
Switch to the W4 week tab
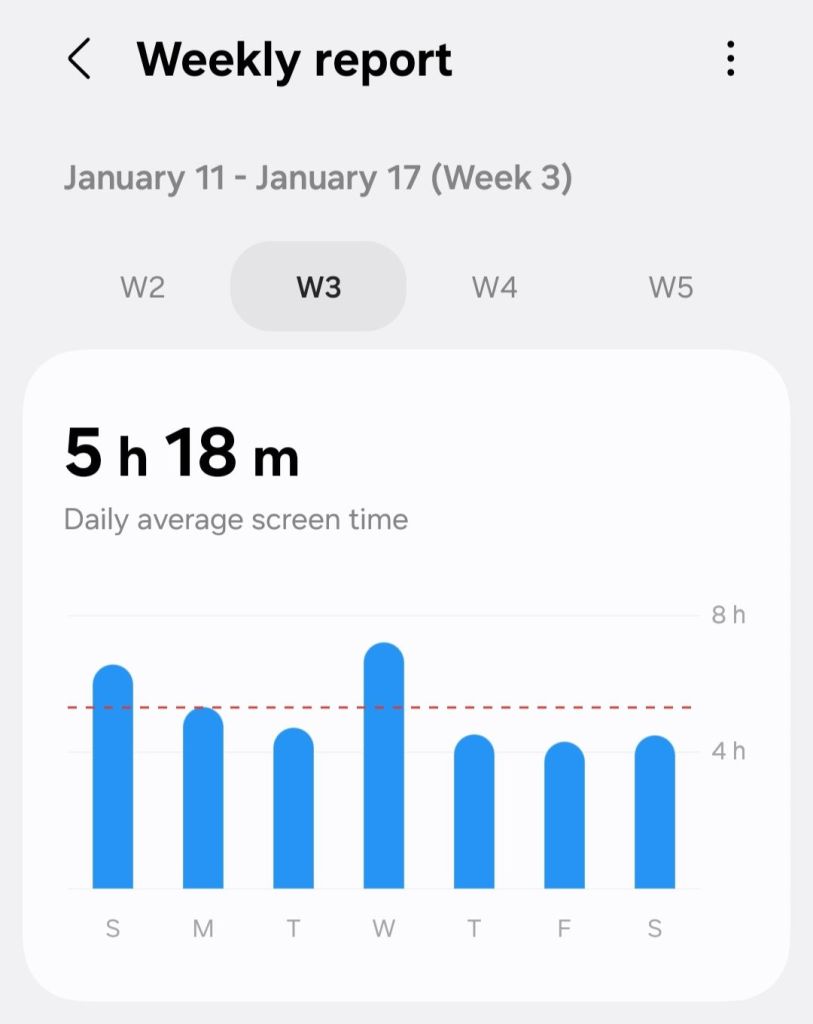(x=494, y=288)
